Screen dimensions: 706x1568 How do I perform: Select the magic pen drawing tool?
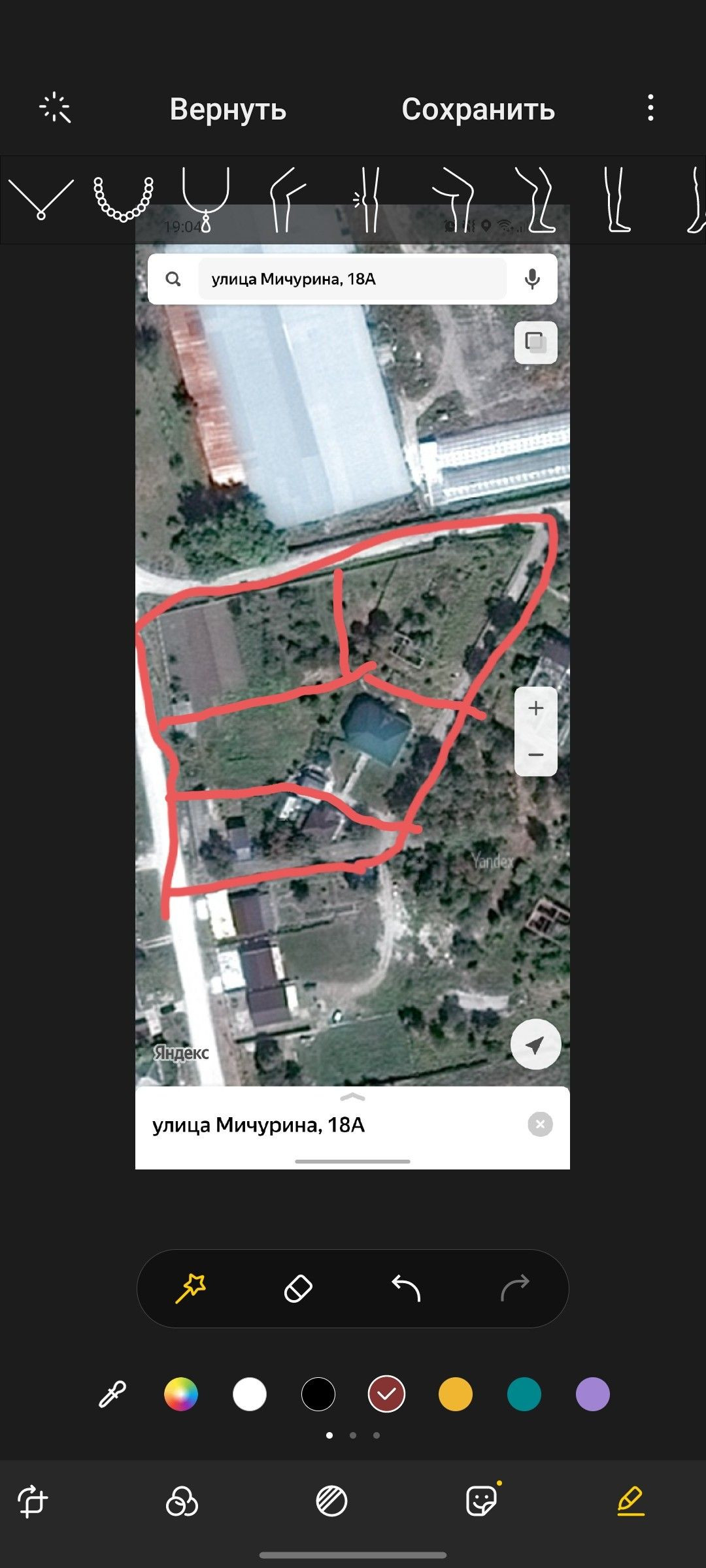pyautogui.click(x=190, y=1288)
